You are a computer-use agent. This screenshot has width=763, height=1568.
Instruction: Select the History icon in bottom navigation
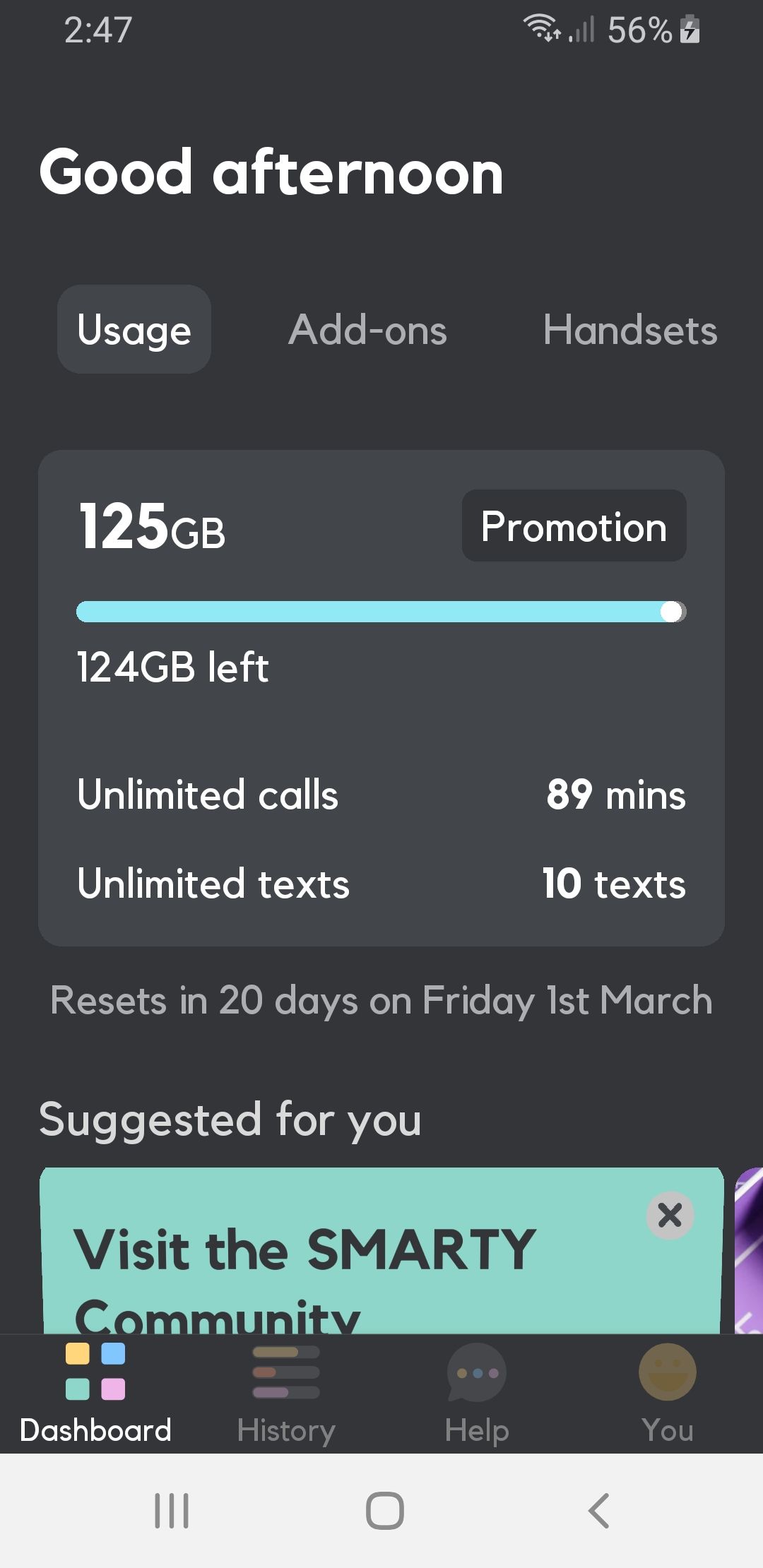pyautogui.click(x=285, y=1372)
